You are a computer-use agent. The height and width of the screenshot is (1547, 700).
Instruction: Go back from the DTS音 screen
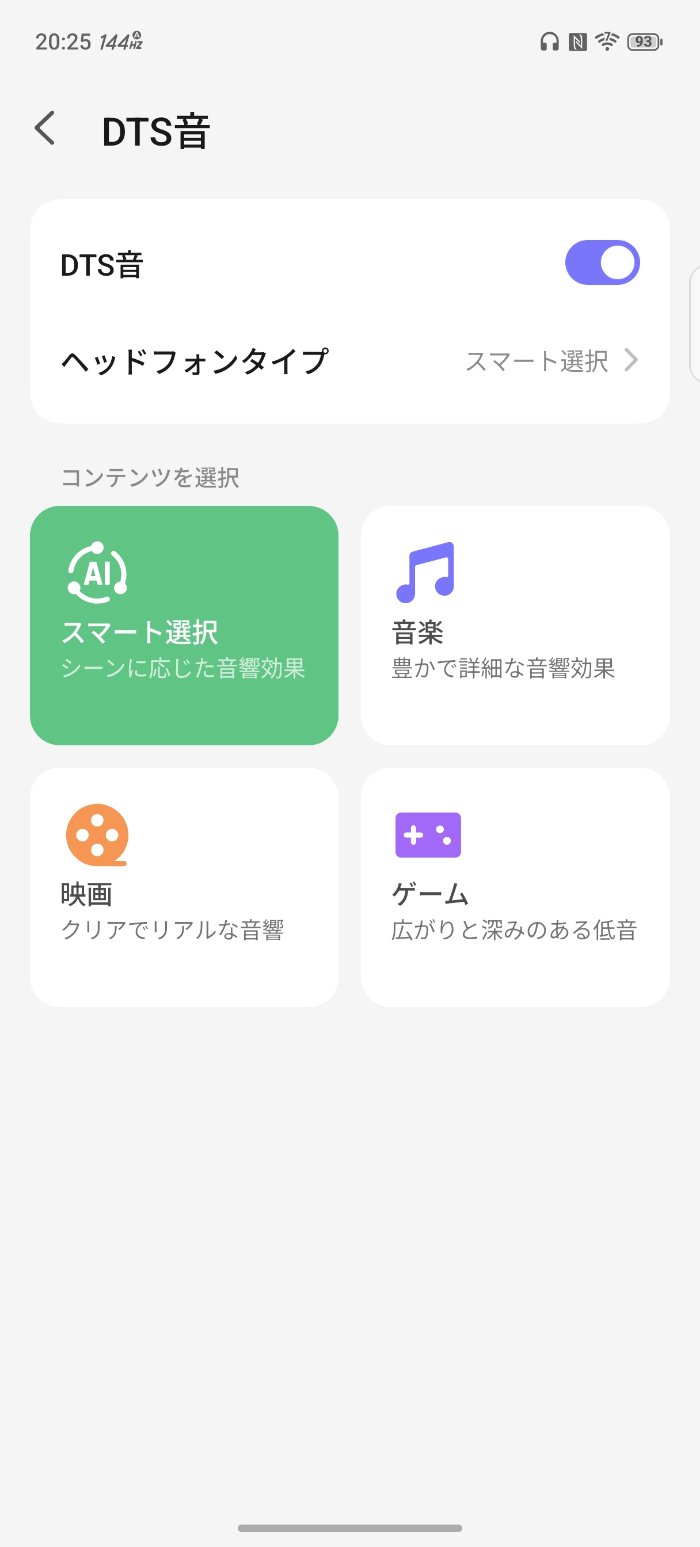click(45, 129)
